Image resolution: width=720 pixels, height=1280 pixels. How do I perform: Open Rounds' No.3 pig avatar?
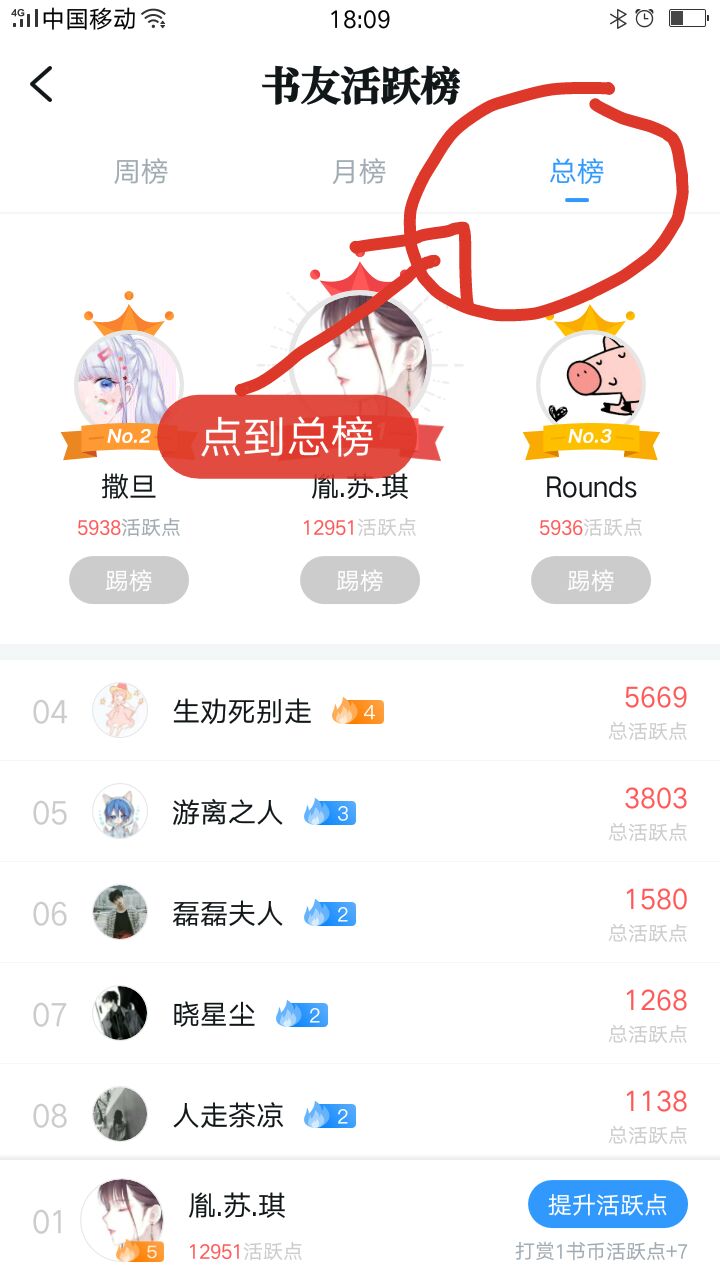(591, 385)
